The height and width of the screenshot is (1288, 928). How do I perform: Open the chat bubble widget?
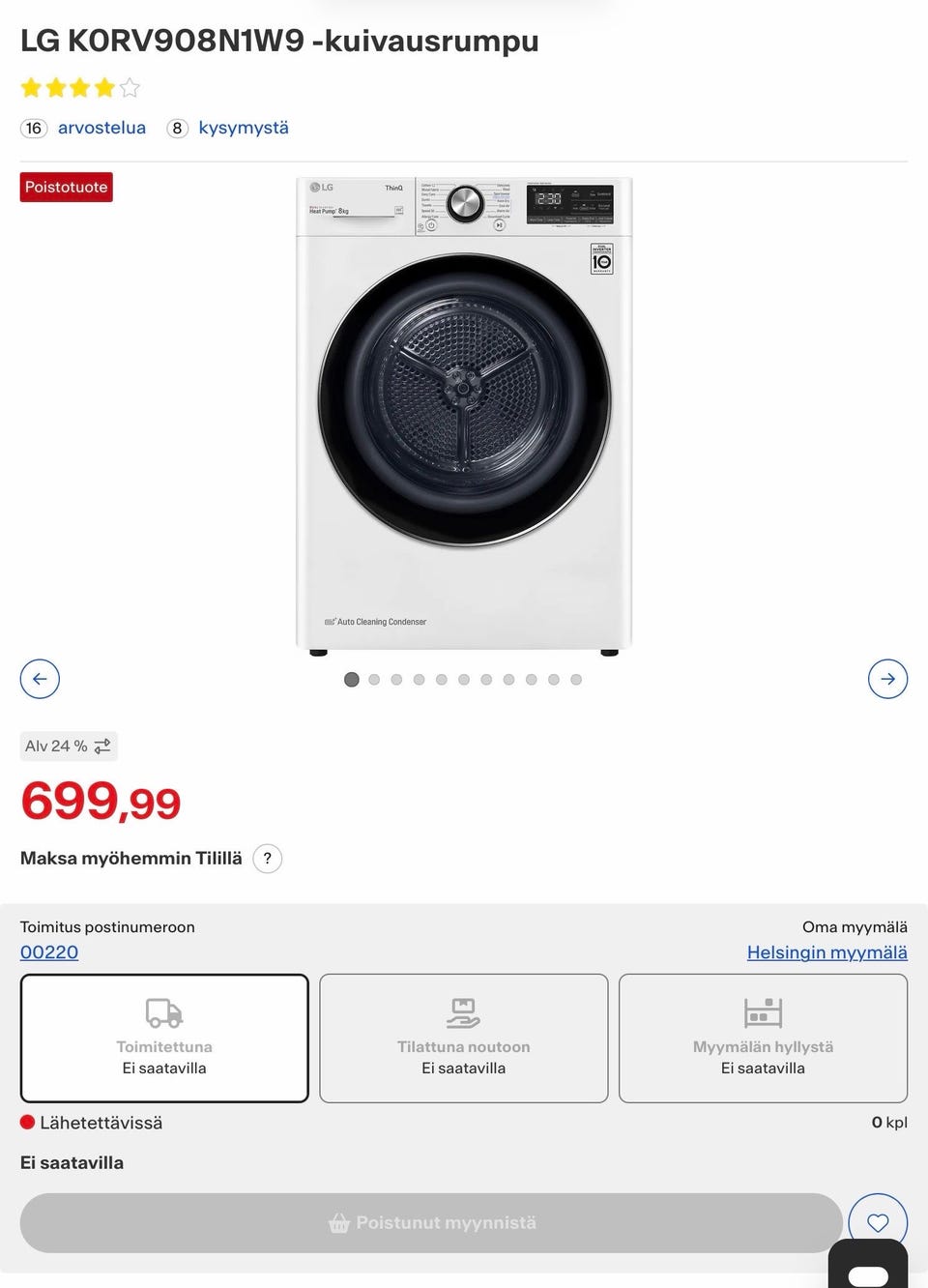(867, 1272)
